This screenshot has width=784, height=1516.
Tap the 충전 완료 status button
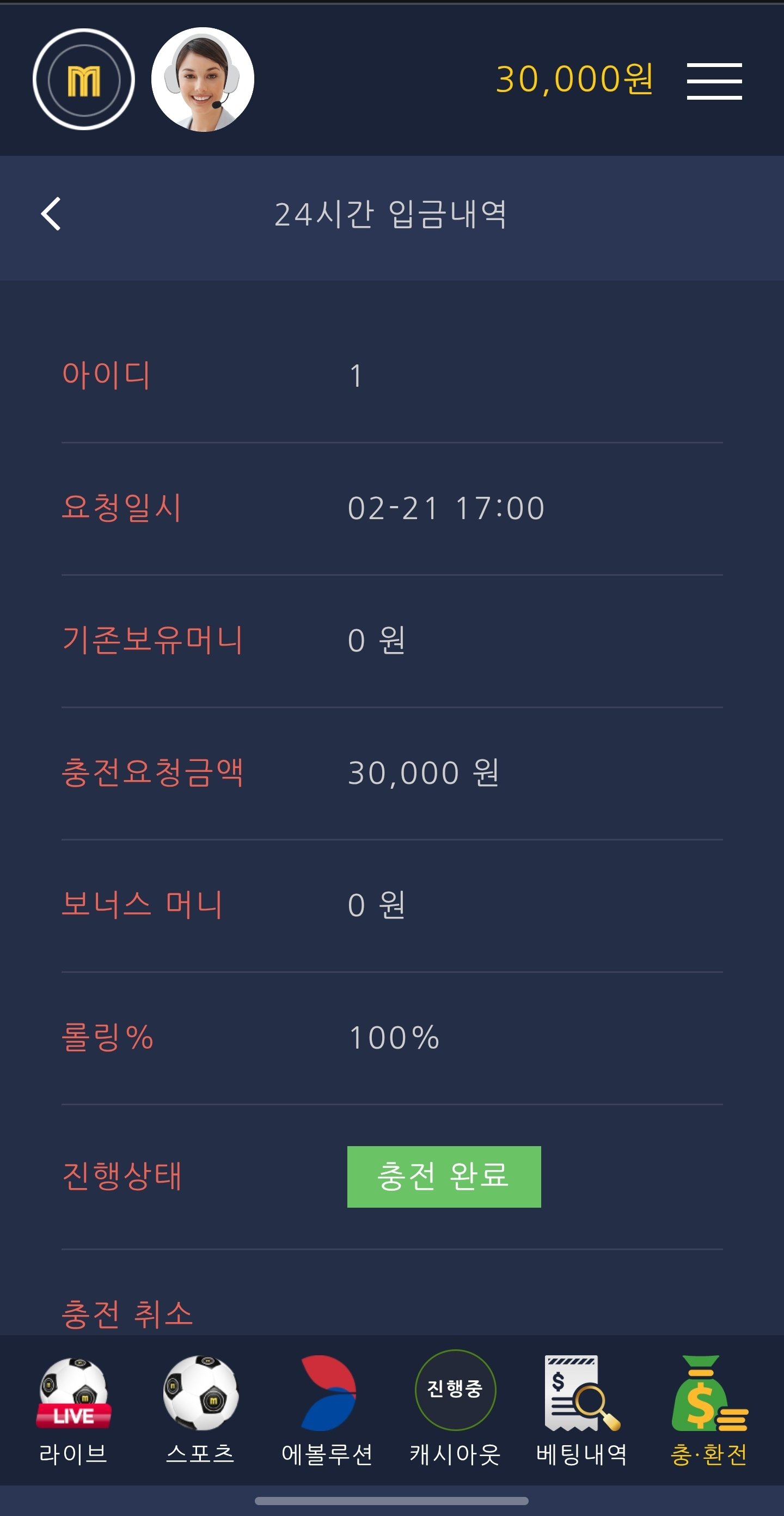pyautogui.click(x=444, y=1177)
